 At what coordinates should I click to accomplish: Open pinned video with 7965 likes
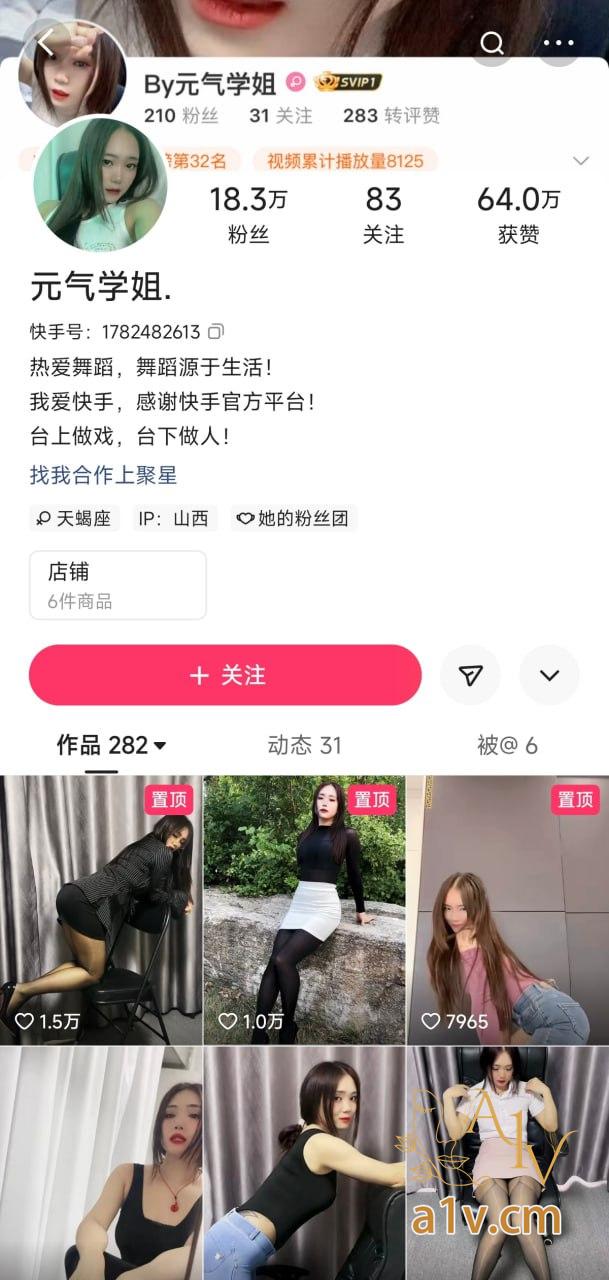[507, 910]
